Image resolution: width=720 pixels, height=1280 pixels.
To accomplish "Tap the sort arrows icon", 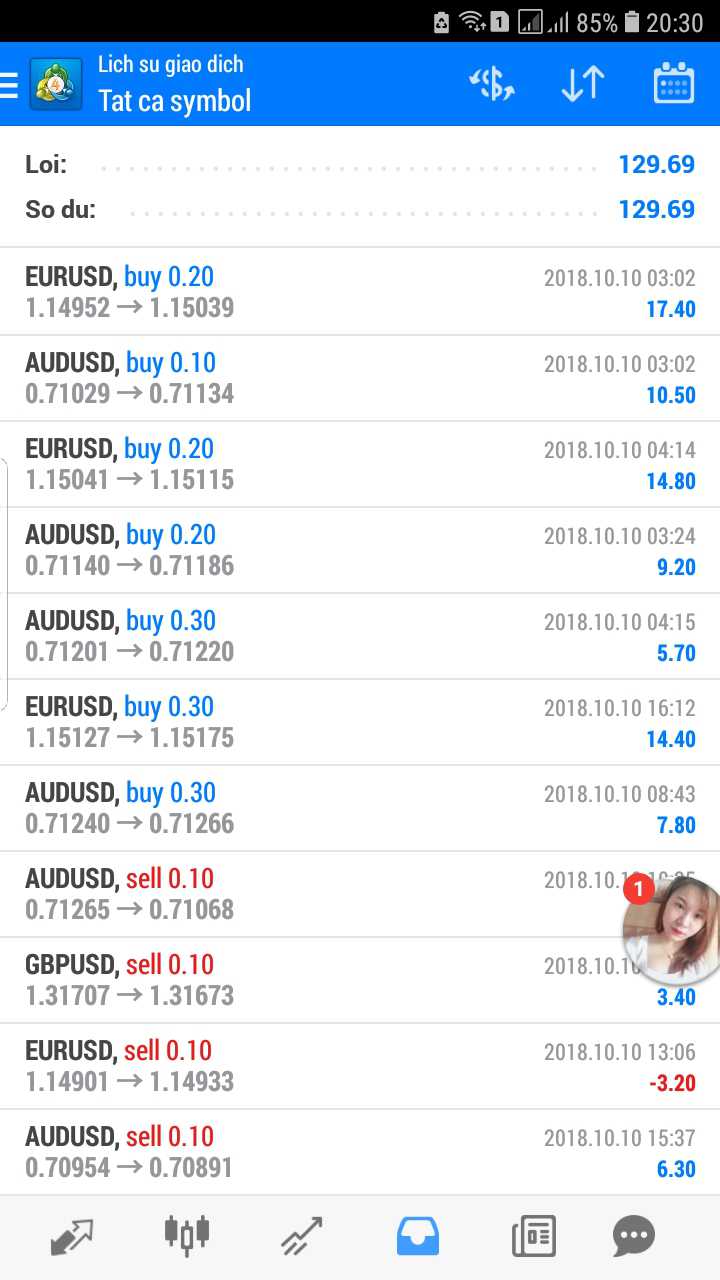I will pos(582,85).
